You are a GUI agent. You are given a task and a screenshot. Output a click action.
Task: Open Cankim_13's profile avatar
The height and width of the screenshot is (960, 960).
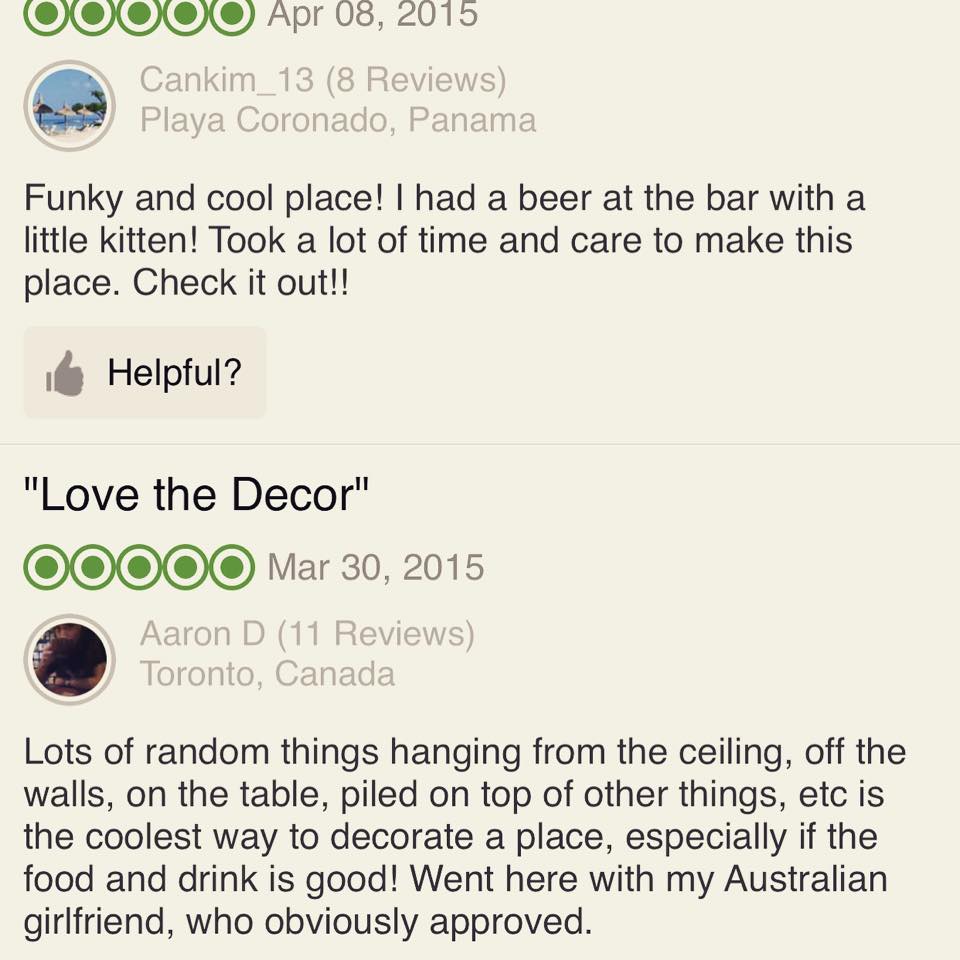pyautogui.click(x=69, y=106)
